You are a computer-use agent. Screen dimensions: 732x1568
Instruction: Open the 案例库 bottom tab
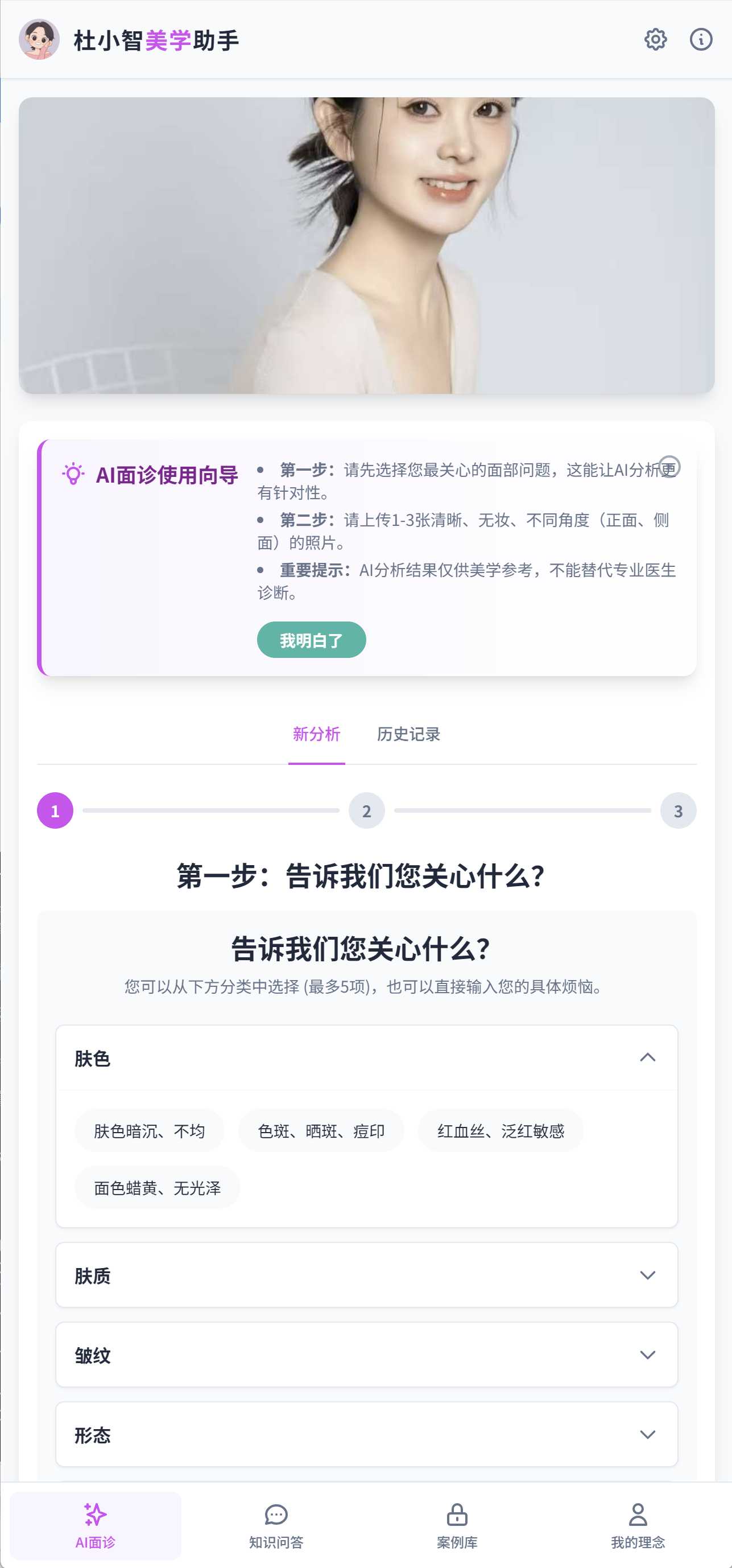click(457, 1525)
